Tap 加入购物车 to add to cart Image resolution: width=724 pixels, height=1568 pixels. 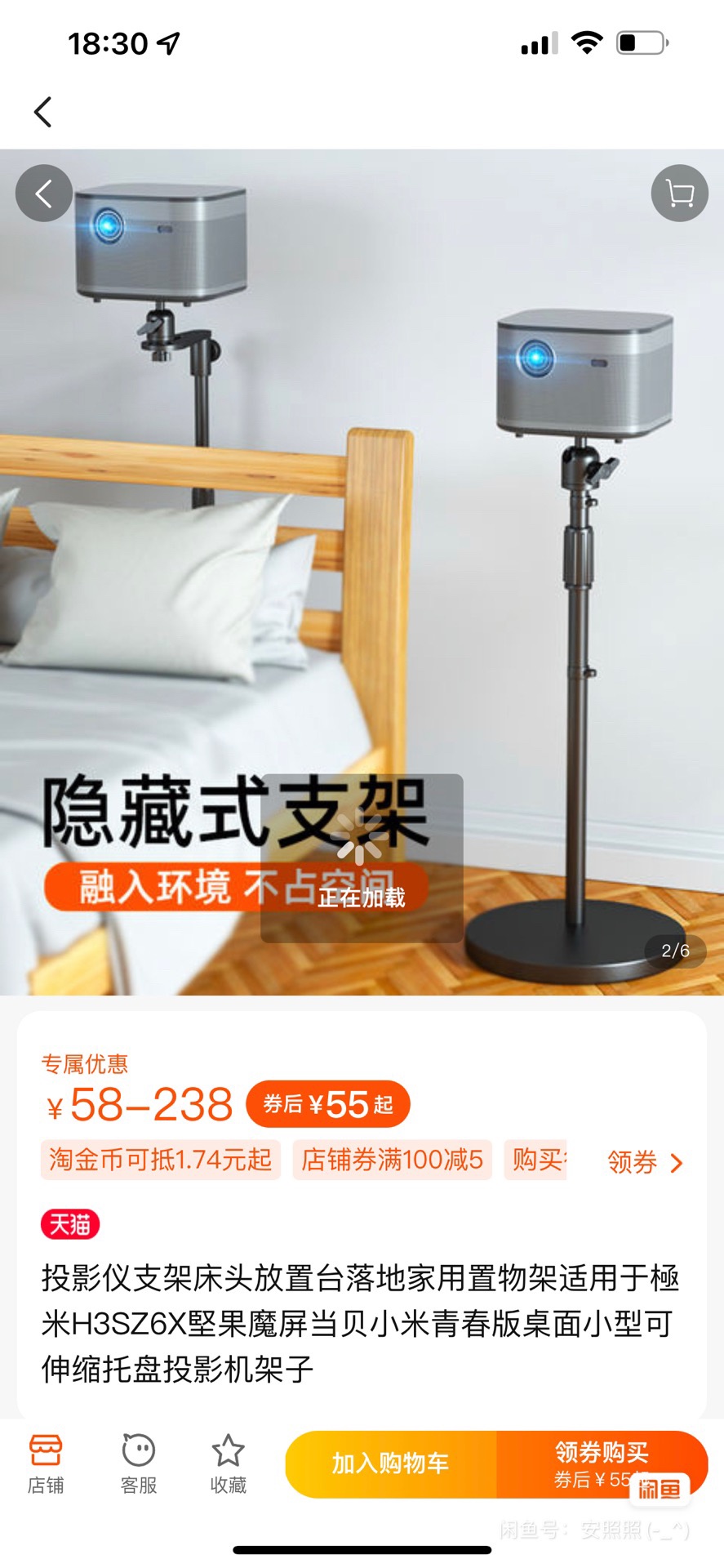coord(390,1463)
